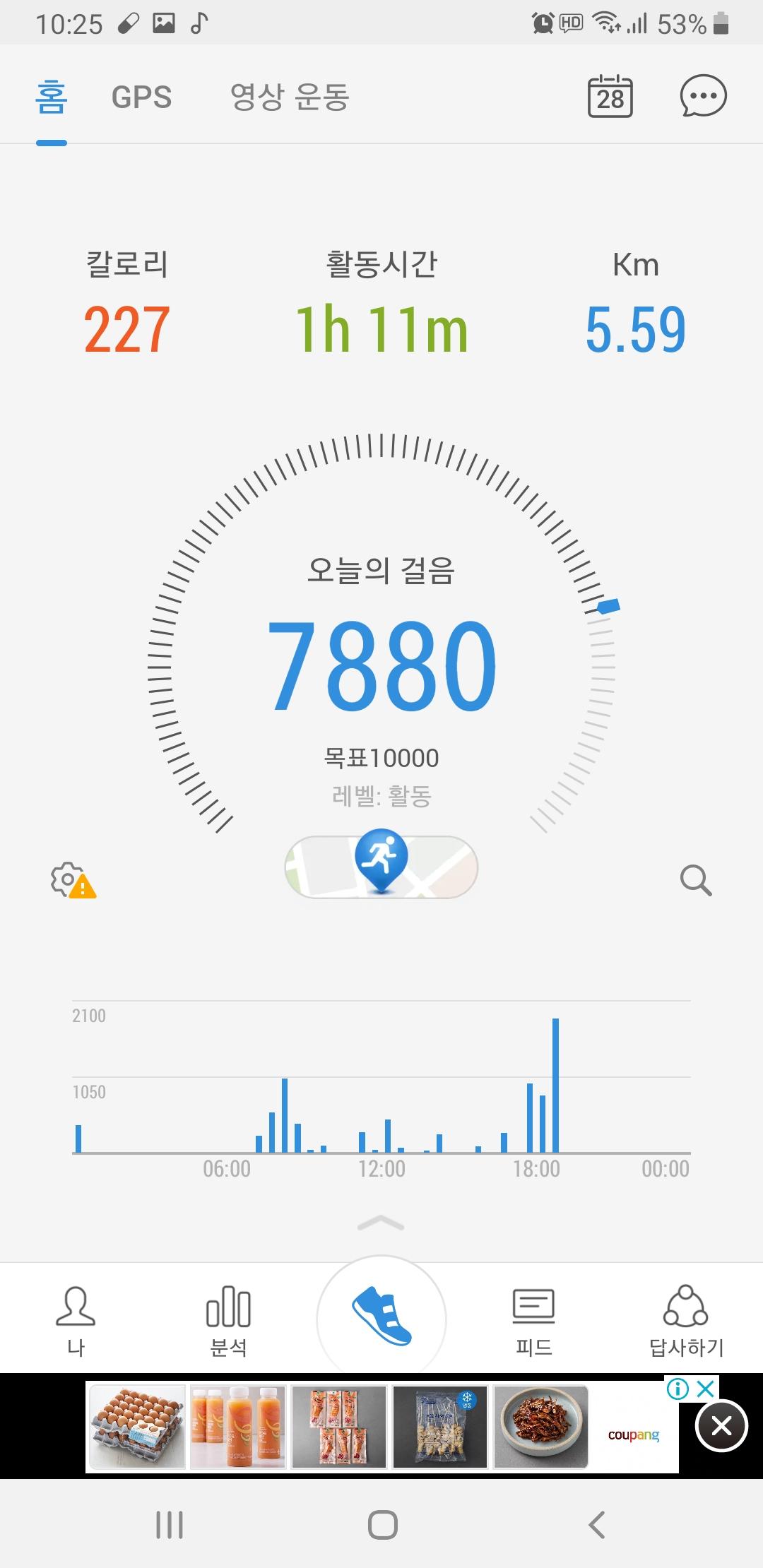Go to the 나 profile tab

[76, 1319]
